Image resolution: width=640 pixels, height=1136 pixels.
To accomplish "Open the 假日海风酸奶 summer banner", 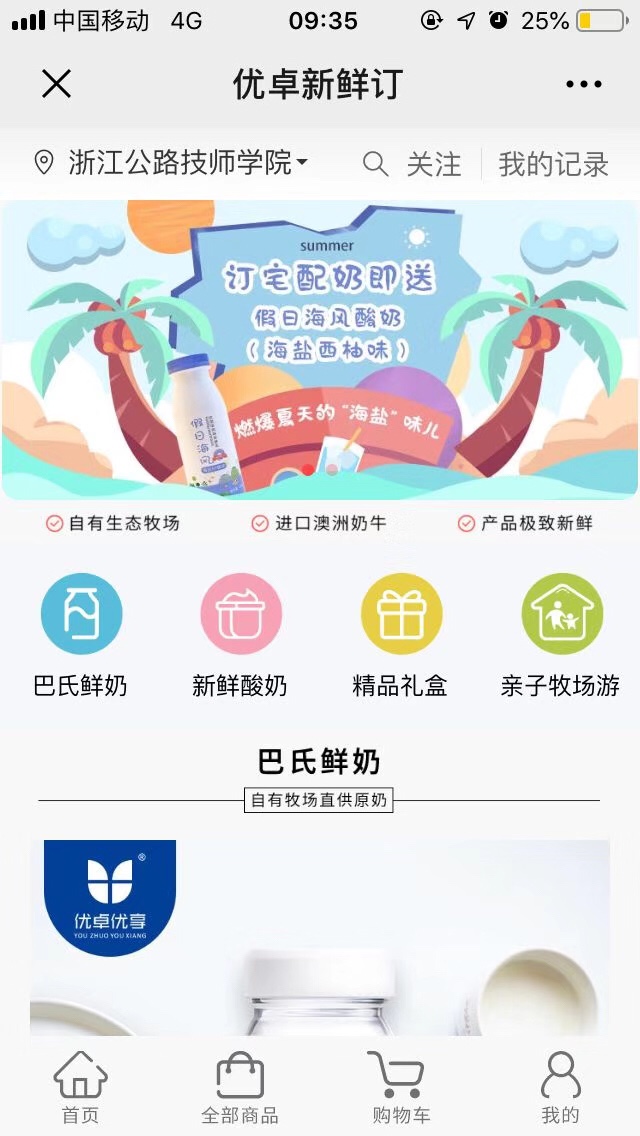I will pyautogui.click(x=320, y=349).
